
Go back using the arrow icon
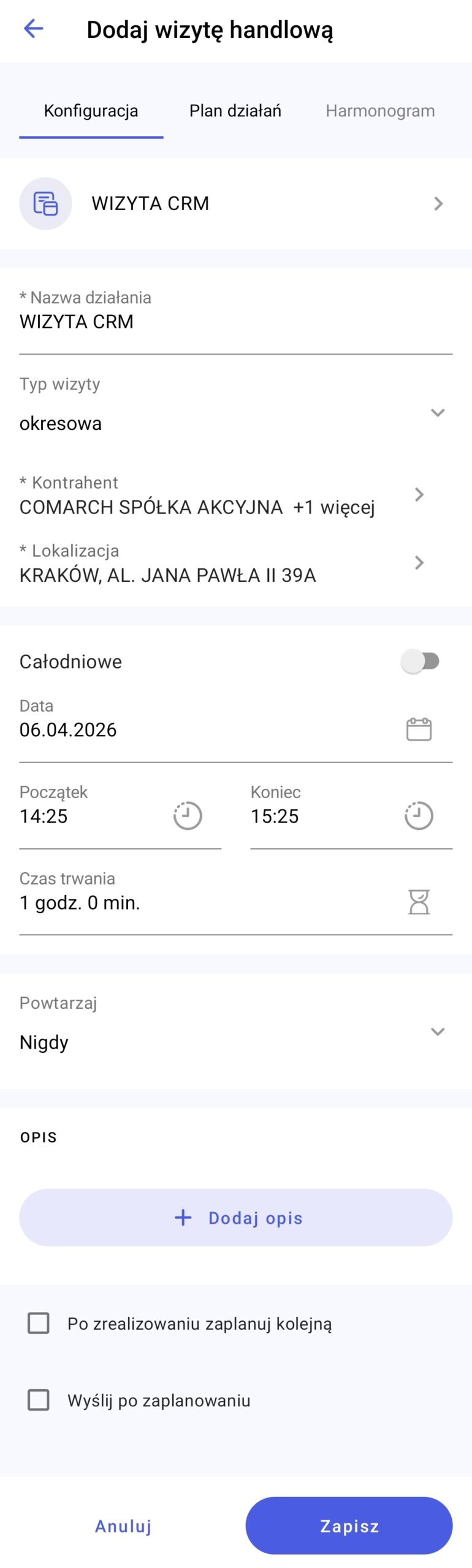(x=33, y=29)
